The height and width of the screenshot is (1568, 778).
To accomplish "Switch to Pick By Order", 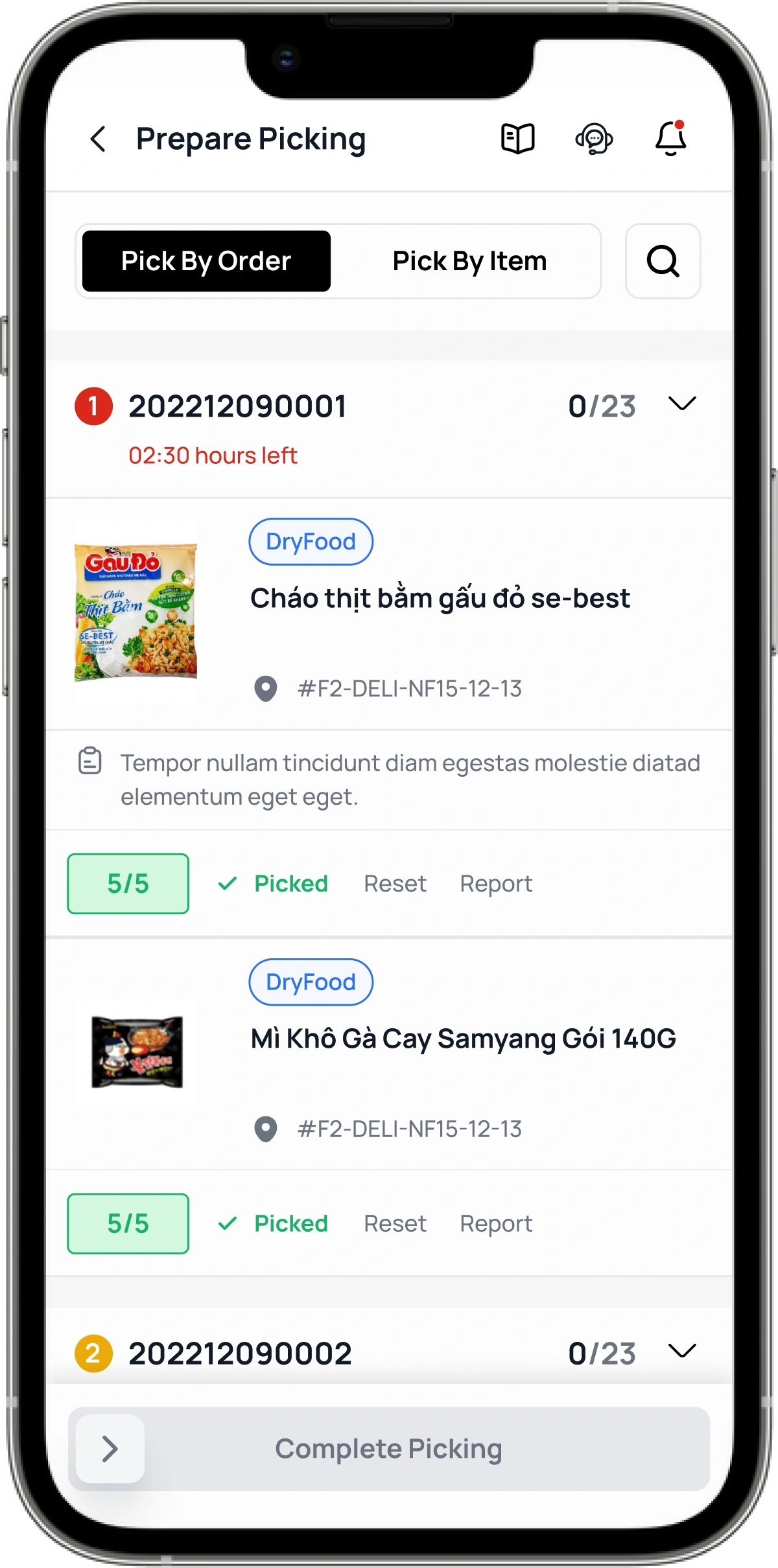I will (206, 261).
